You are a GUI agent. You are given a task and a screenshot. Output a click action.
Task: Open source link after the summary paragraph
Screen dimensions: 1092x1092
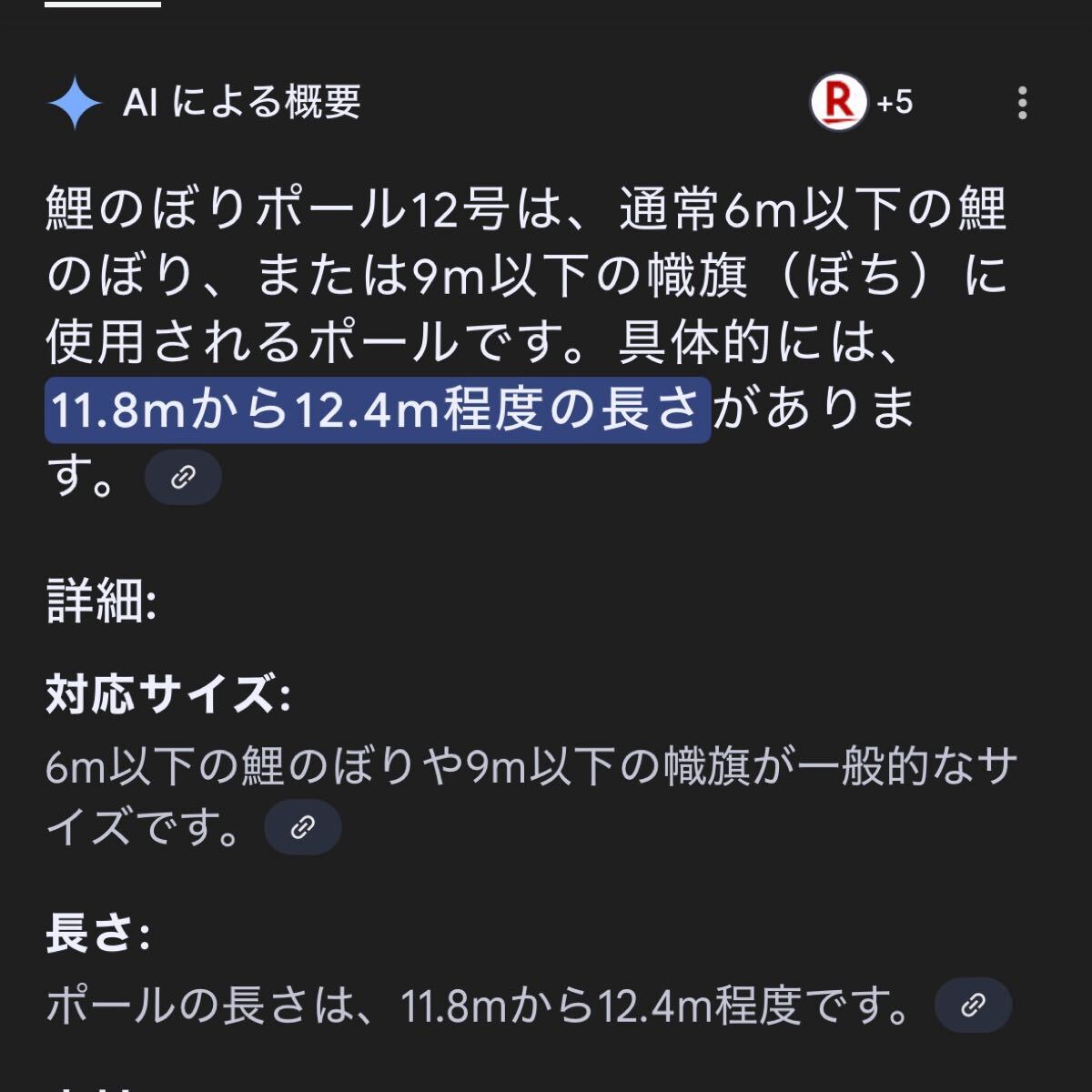pyautogui.click(x=183, y=477)
